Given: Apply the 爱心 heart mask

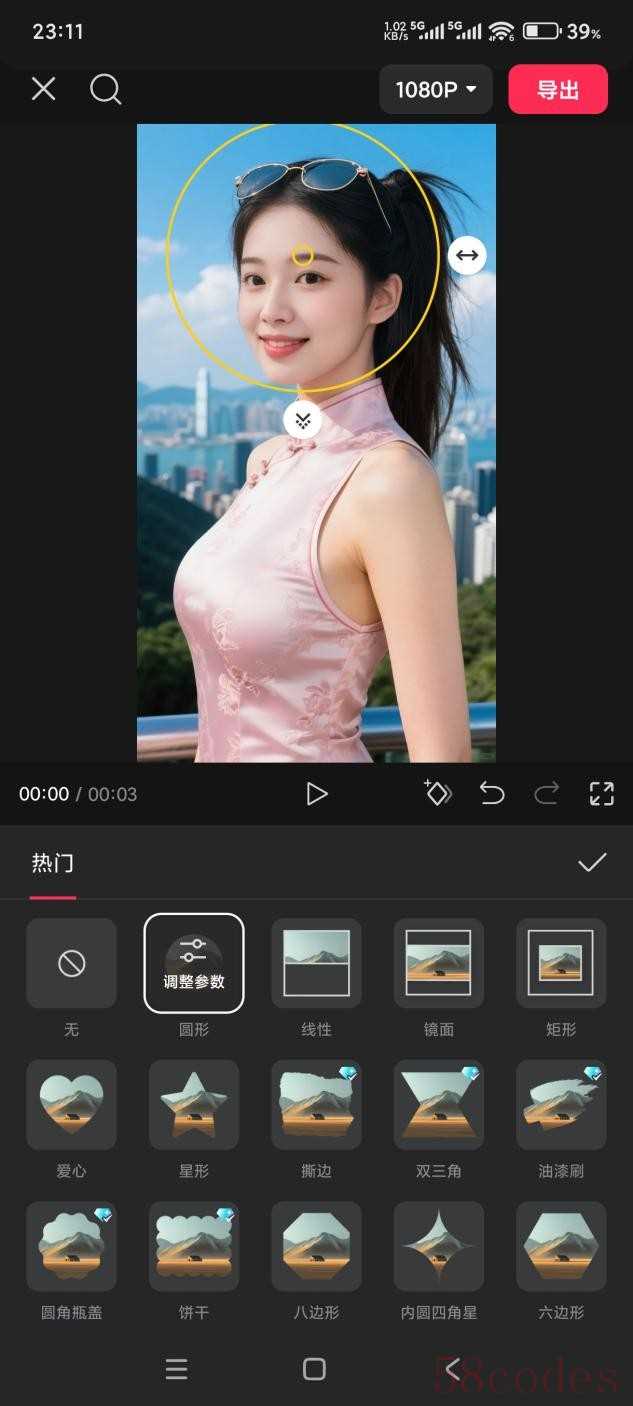Looking at the screenshot, I should point(71,1104).
